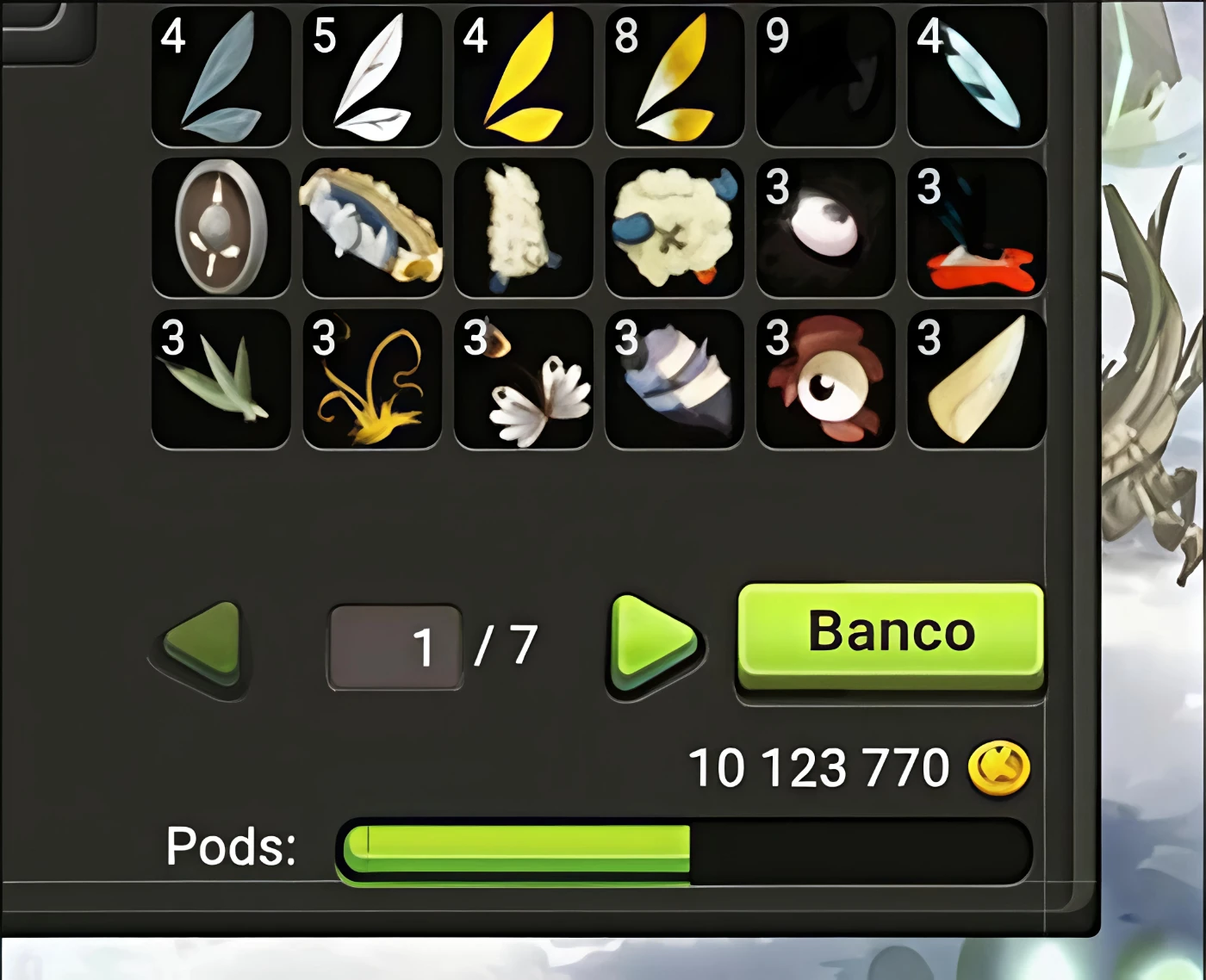Screen dimensions: 1206x980
Task: Select the blue striped cocoon item
Action: click(674, 379)
